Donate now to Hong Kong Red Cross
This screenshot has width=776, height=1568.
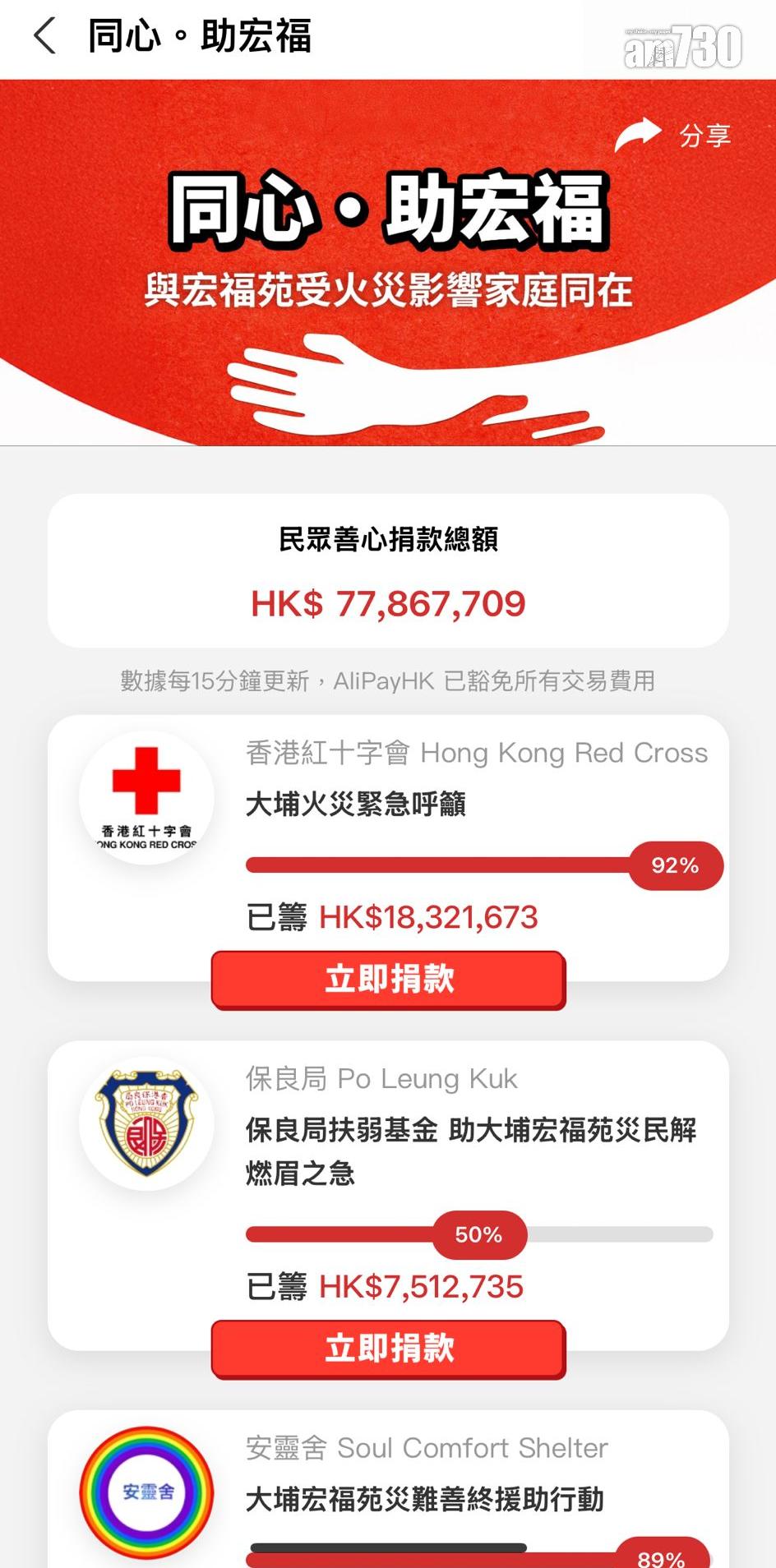[388, 980]
